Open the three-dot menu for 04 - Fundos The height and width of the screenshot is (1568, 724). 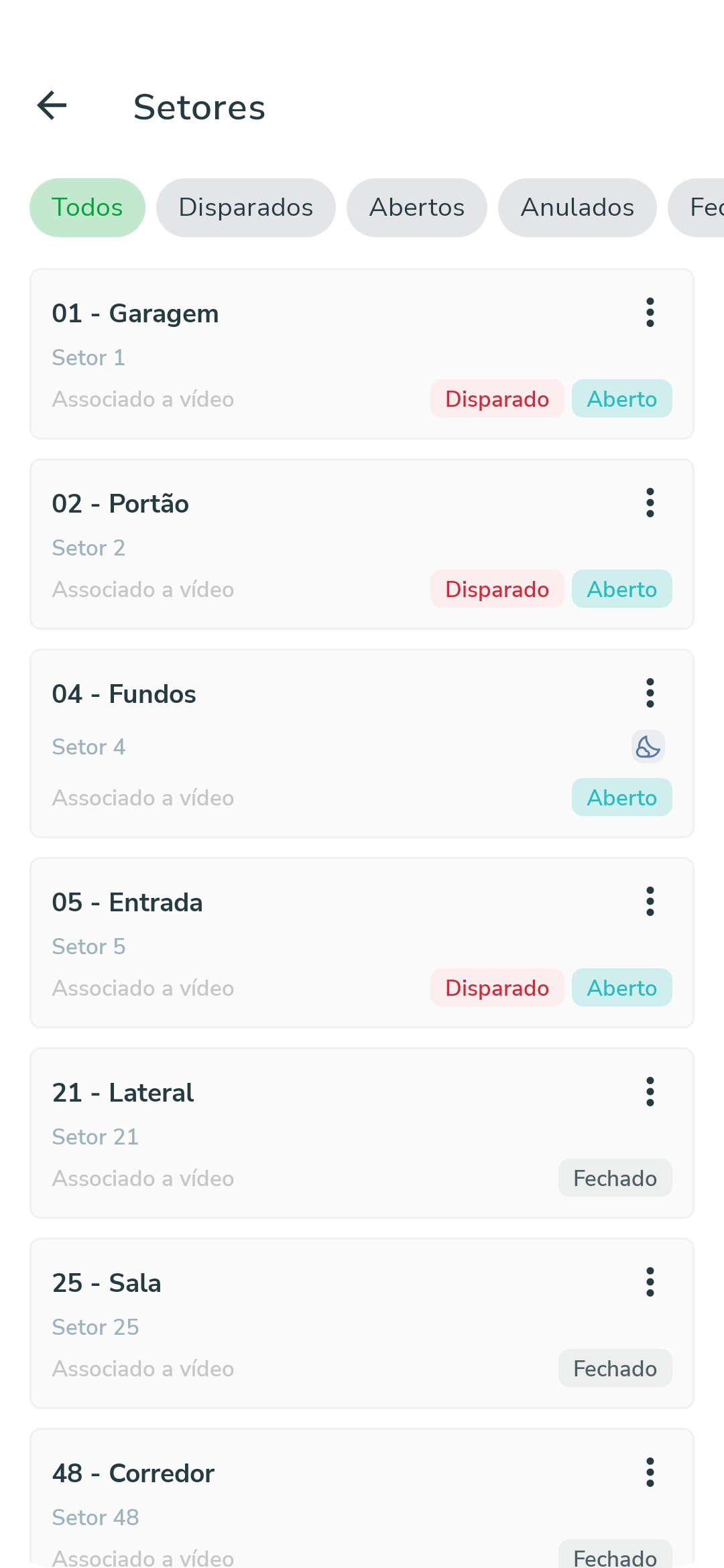(x=650, y=694)
